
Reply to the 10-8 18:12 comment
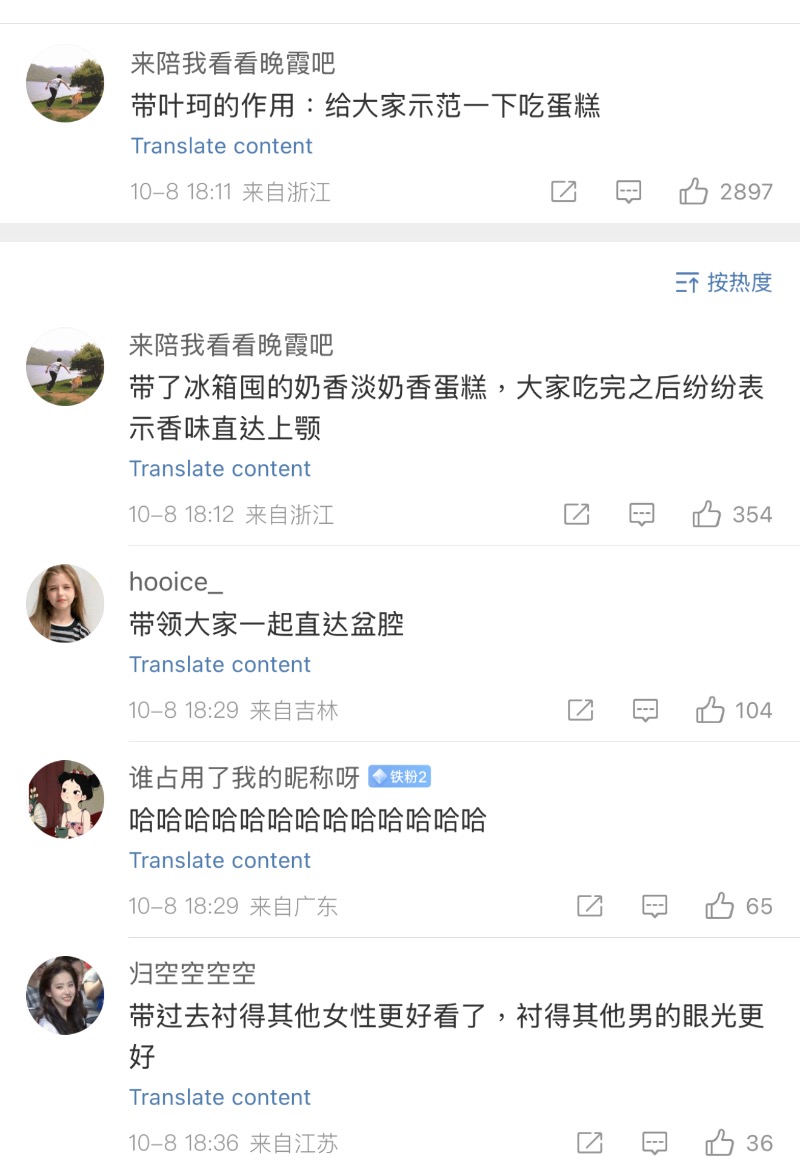click(x=641, y=515)
